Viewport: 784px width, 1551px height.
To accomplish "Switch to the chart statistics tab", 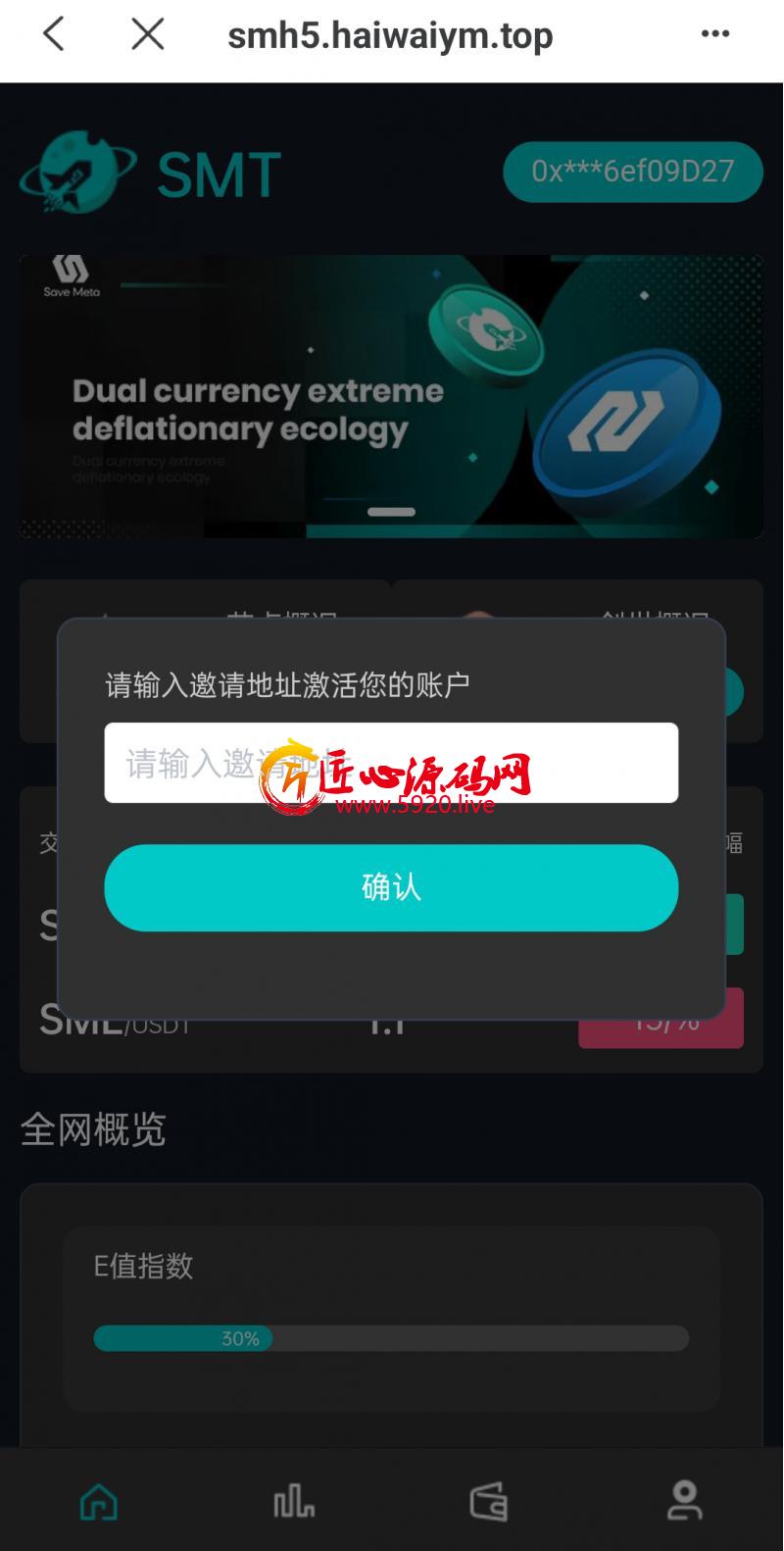I will pyautogui.click(x=293, y=1501).
